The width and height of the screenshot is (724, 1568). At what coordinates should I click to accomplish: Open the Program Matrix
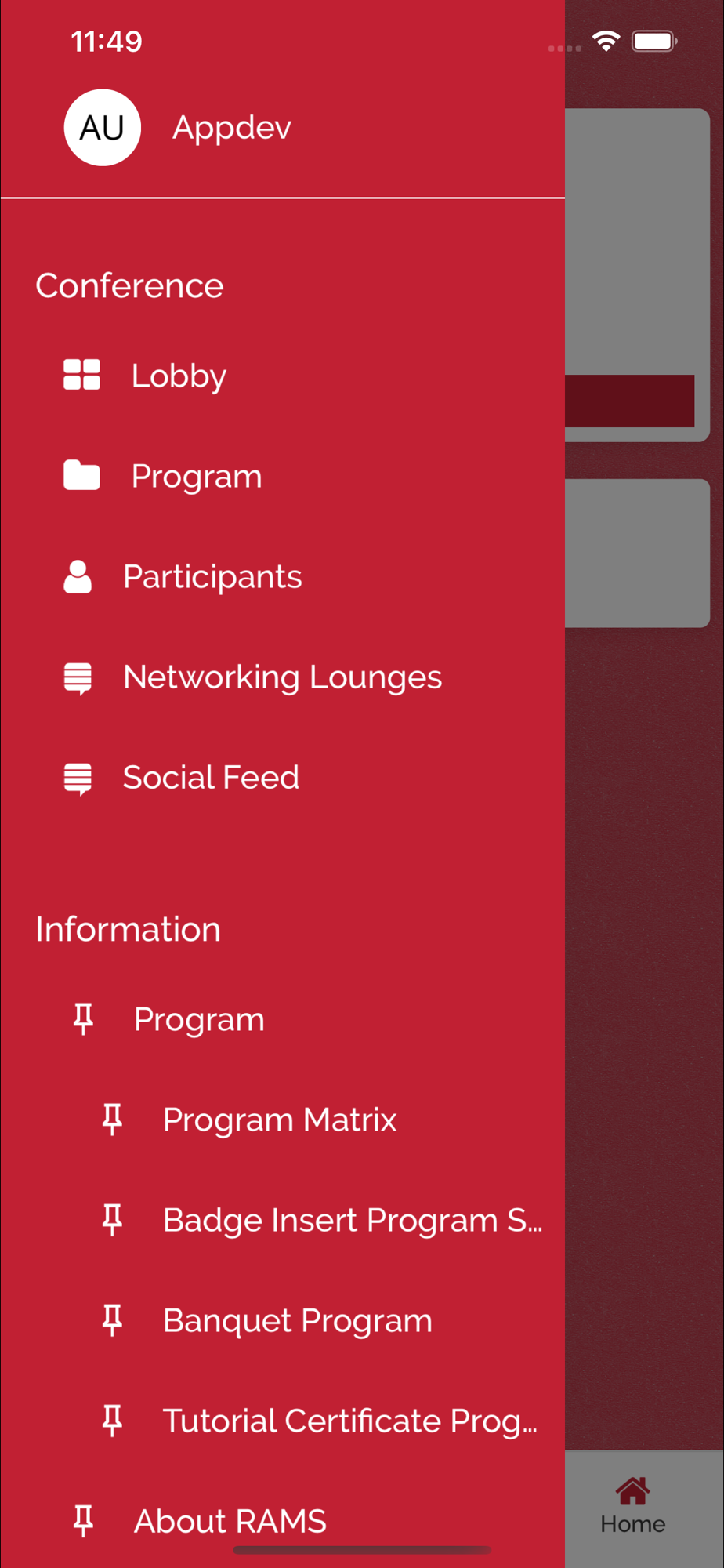280,1120
